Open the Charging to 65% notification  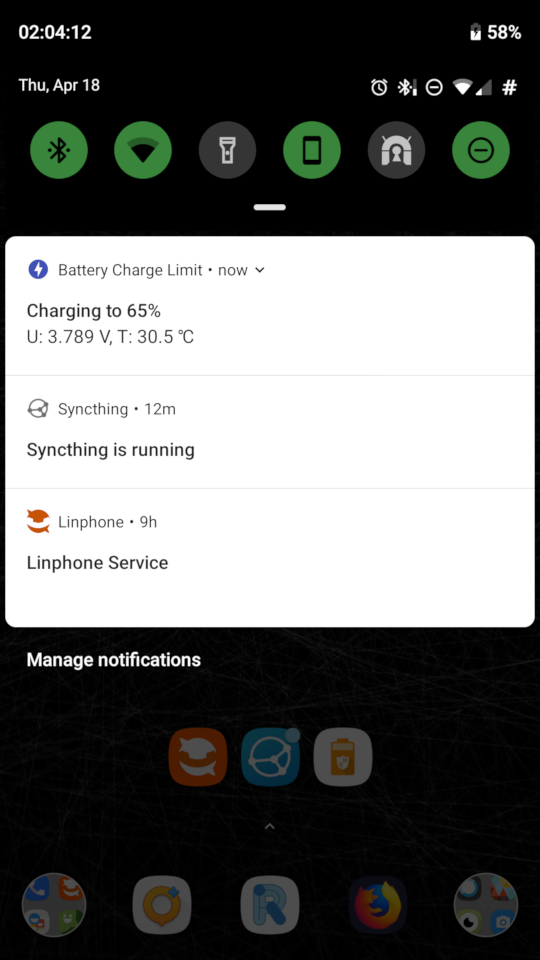click(269, 306)
